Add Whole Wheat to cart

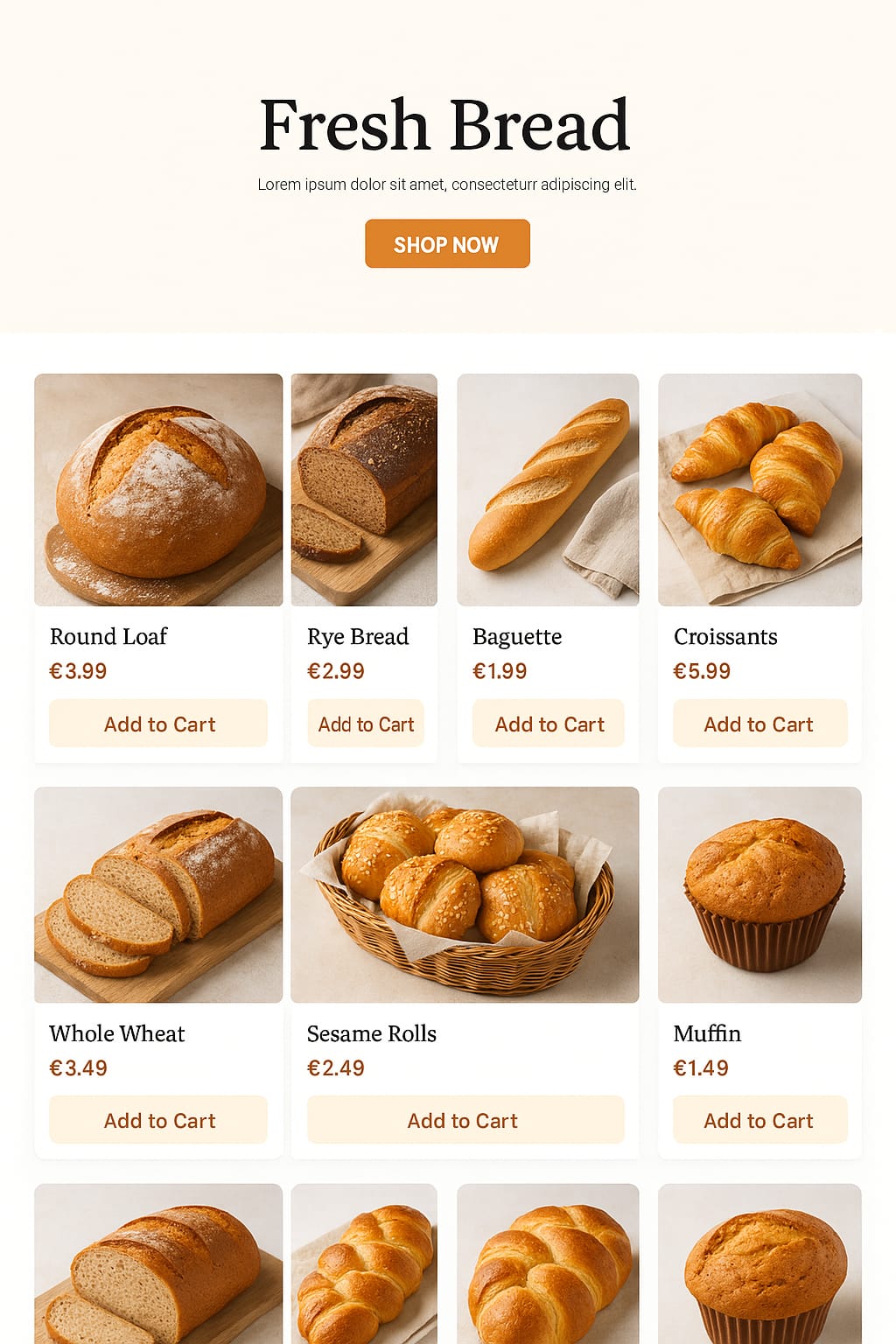click(x=158, y=1120)
